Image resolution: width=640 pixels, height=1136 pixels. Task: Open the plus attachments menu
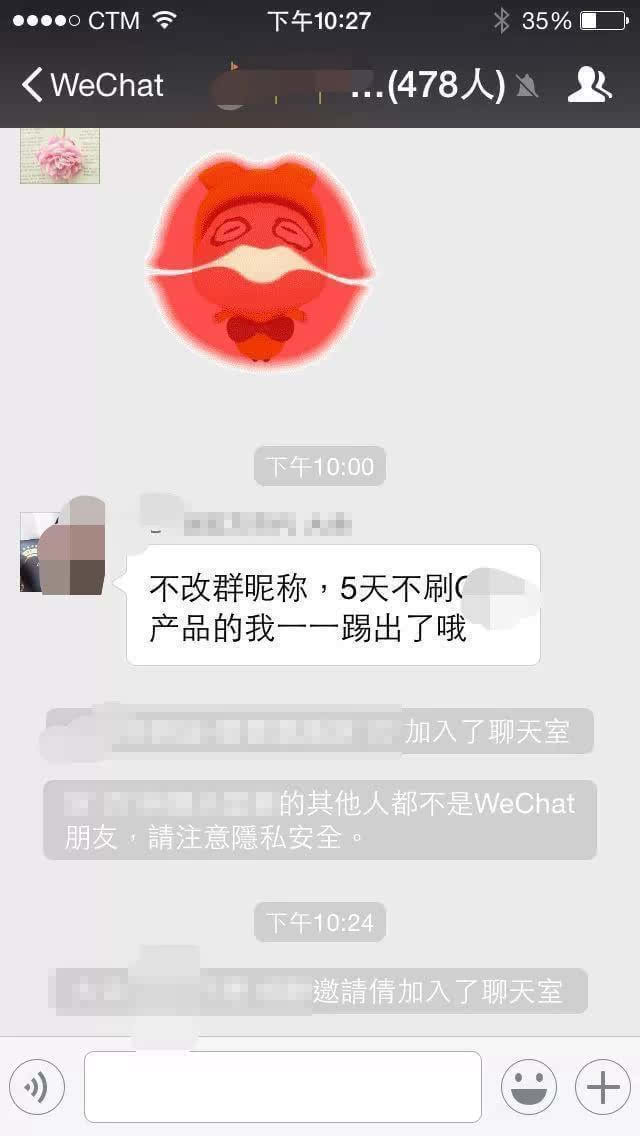tap(602, 1087)
